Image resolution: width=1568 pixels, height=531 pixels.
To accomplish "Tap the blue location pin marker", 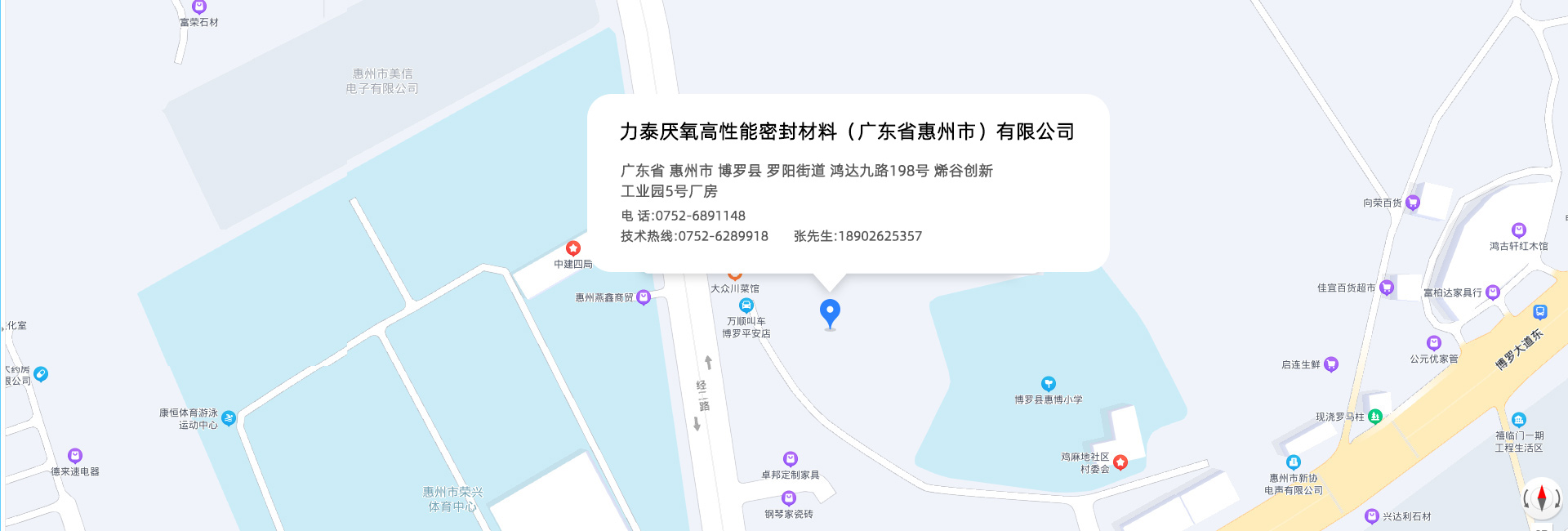I will click(830, 312).
